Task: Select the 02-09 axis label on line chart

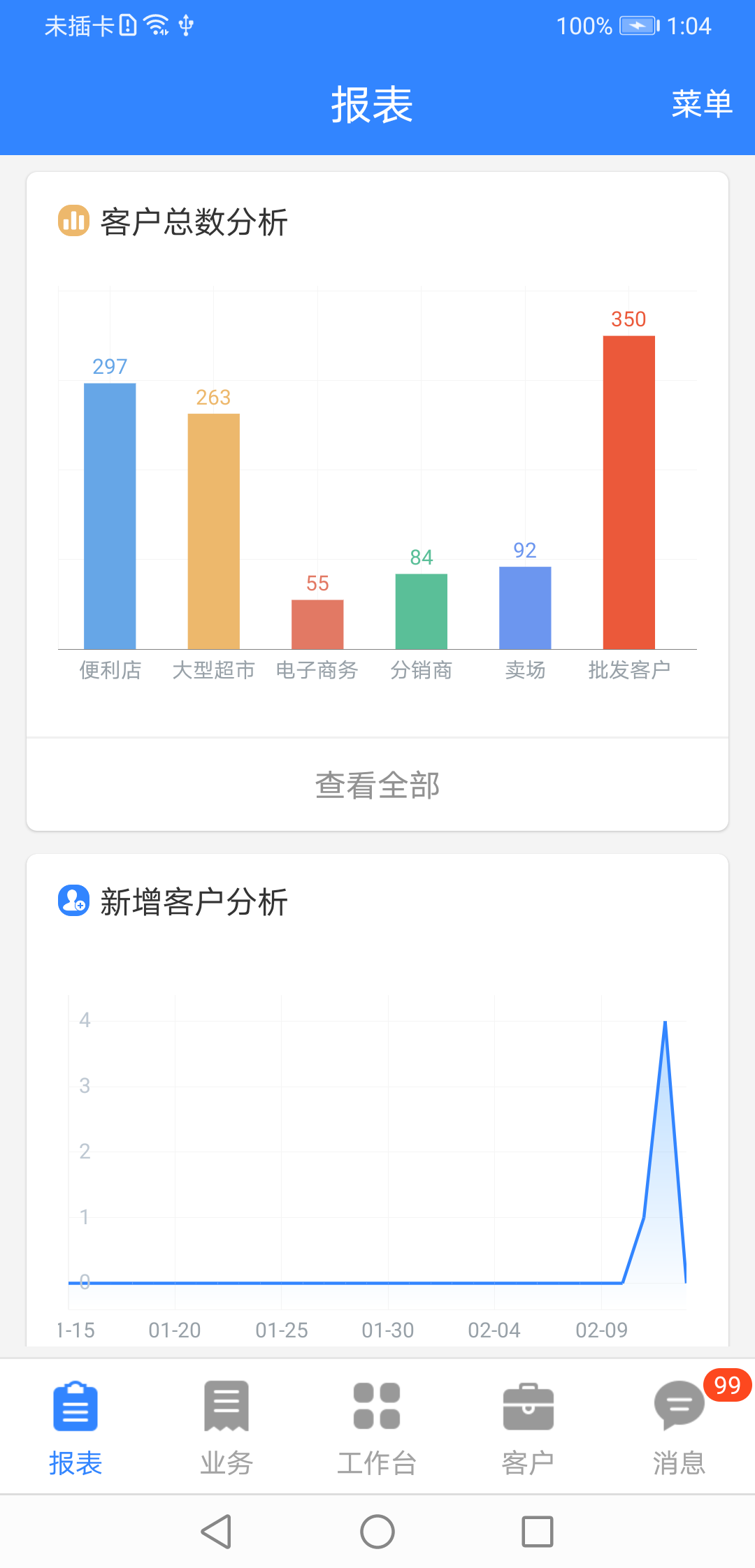Action: click(x=603, y=1330)
